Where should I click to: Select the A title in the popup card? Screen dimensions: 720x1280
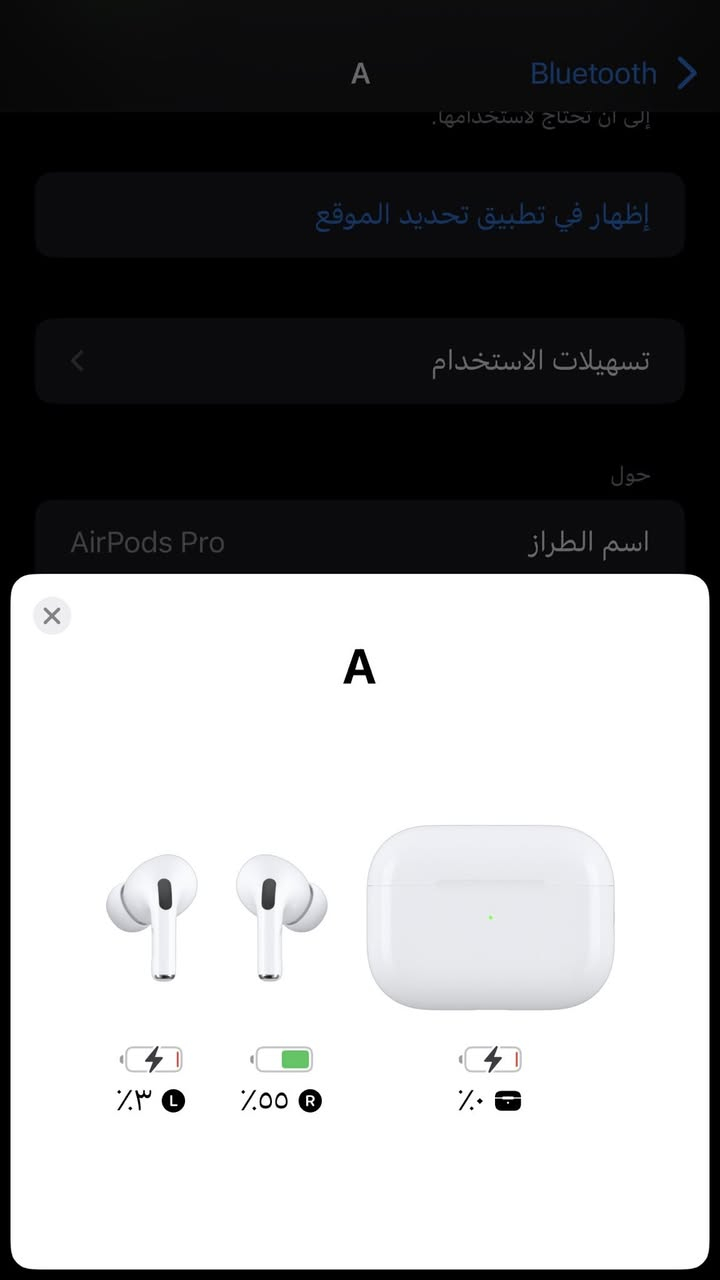360,668
